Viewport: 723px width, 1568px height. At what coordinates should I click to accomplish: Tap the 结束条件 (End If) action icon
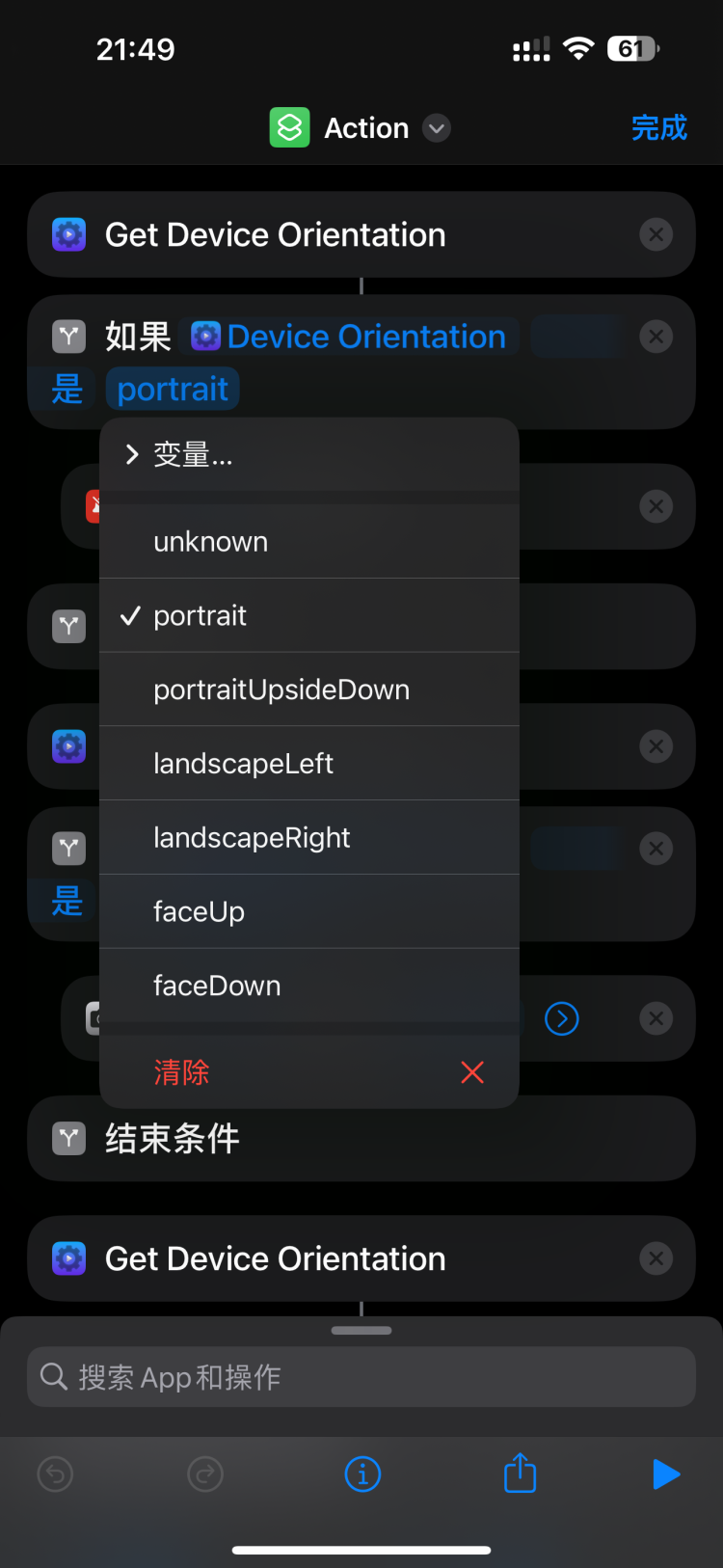(68, 1138)
